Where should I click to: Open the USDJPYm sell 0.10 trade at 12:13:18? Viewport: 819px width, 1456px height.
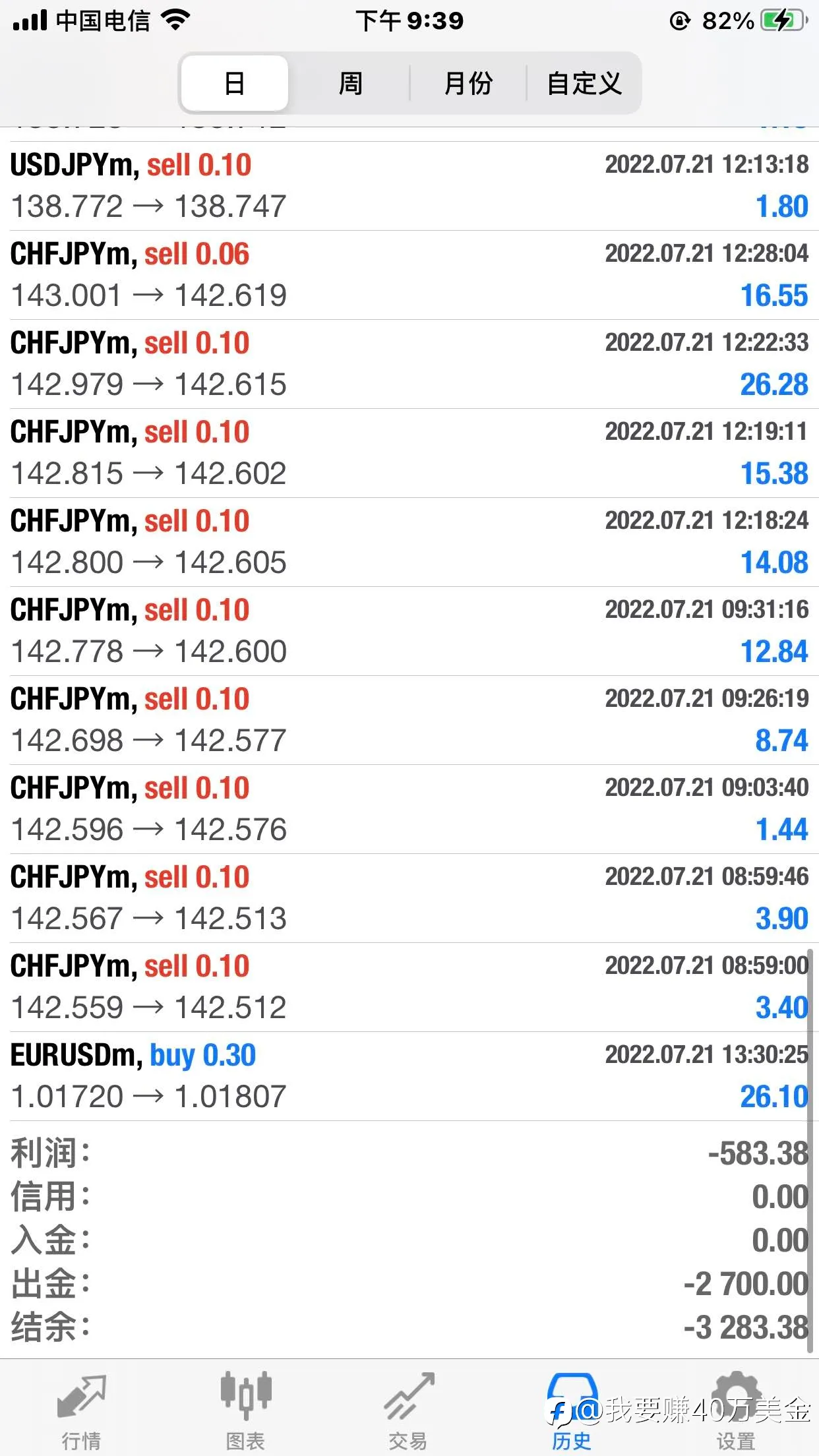tap(409, 186)
